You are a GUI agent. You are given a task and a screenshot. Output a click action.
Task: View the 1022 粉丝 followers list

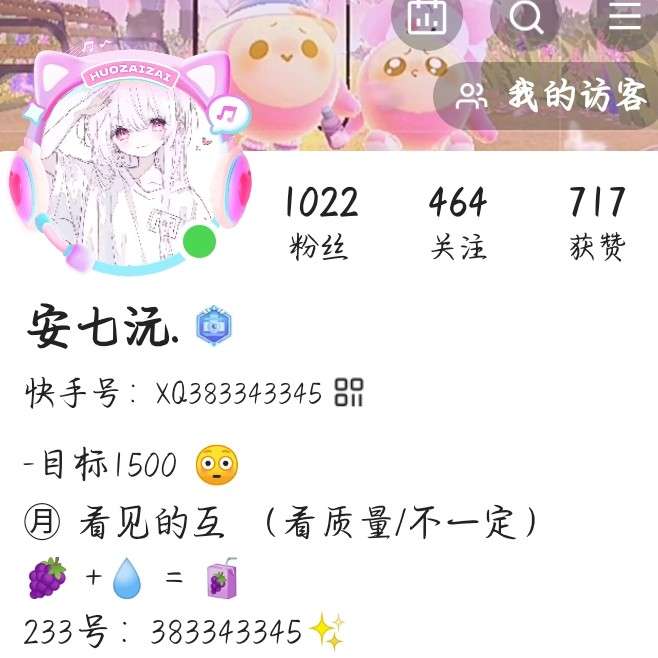[x=320, y=222]
